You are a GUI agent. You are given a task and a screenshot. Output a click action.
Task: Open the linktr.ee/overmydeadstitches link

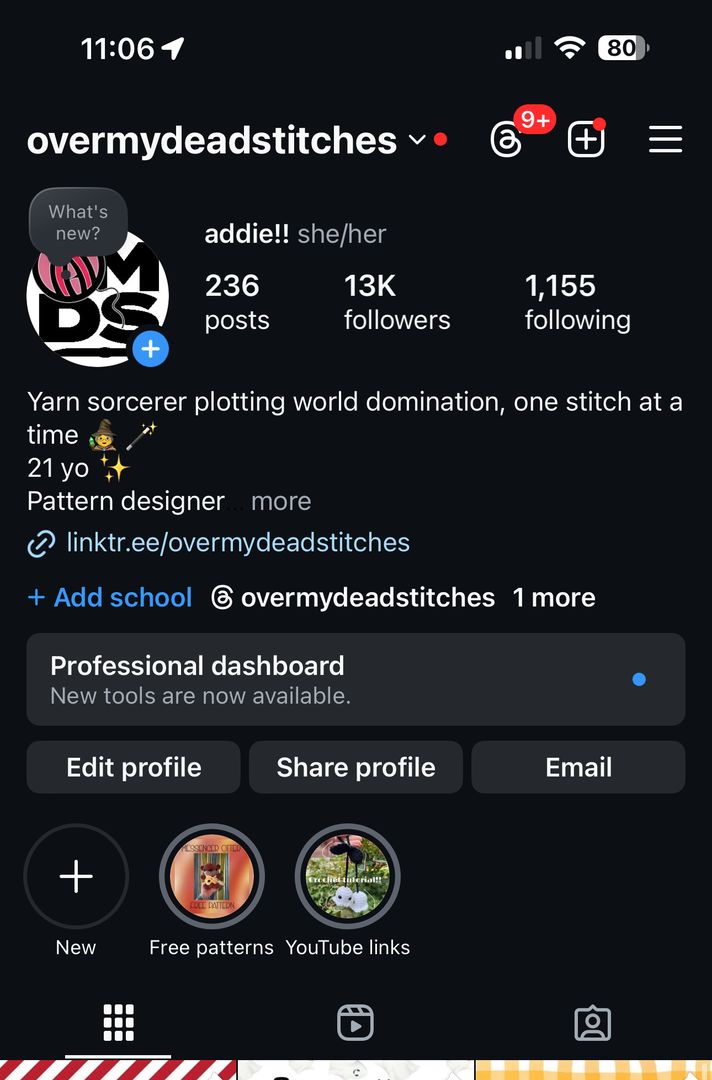(237, 543)
